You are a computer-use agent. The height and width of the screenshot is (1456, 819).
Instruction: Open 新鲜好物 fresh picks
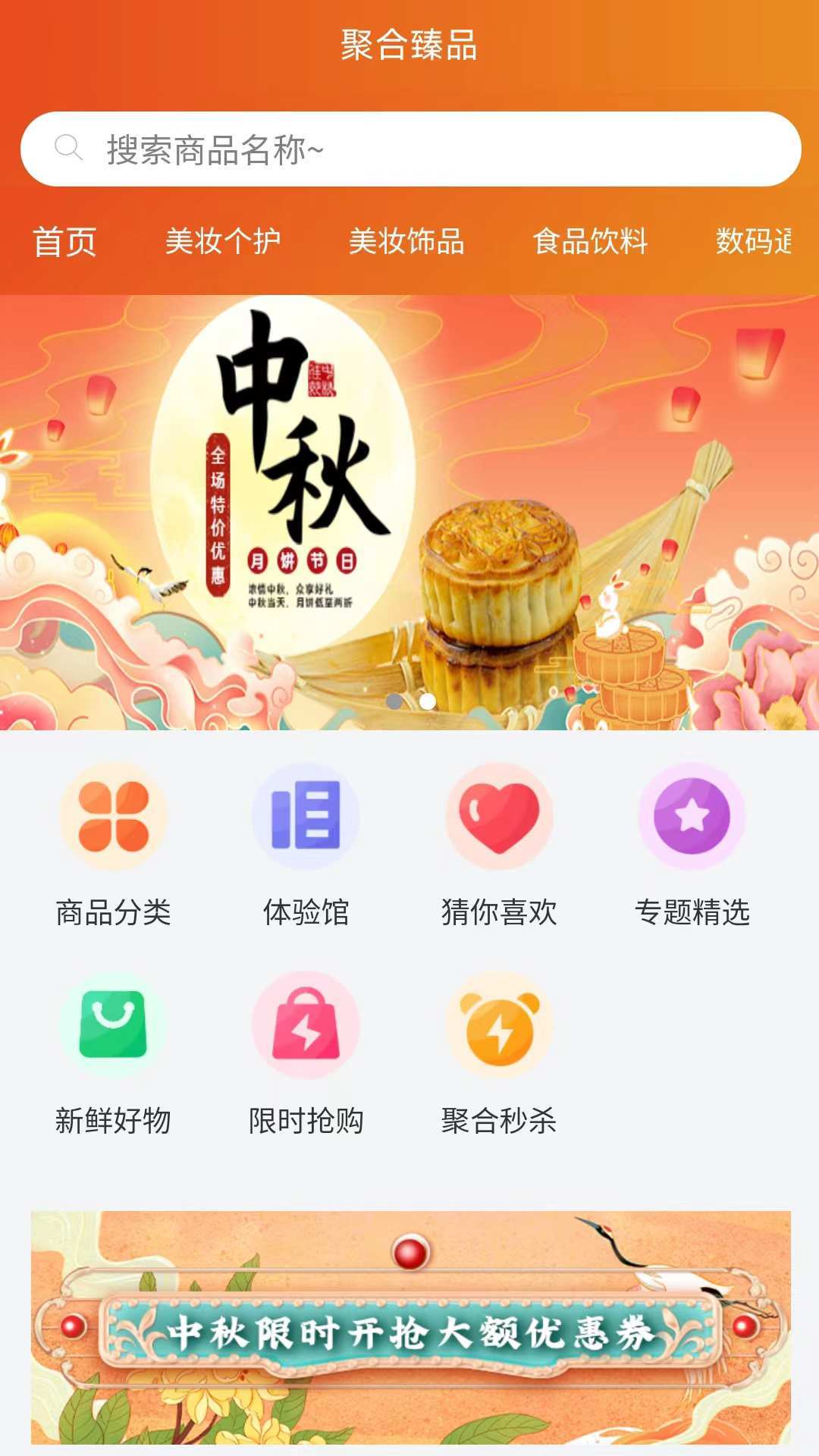(113, 1054)
